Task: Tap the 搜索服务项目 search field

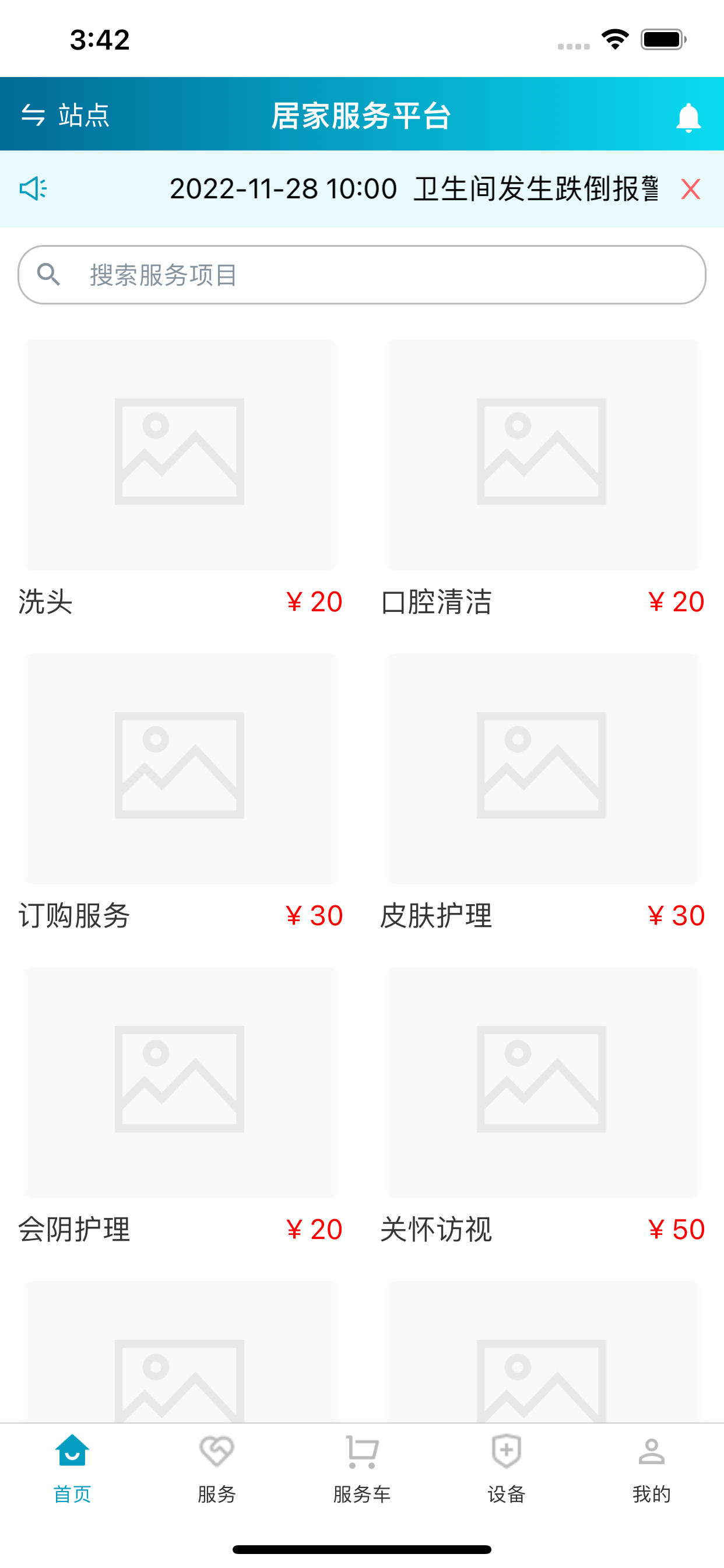Action: [x=362, y=275]
